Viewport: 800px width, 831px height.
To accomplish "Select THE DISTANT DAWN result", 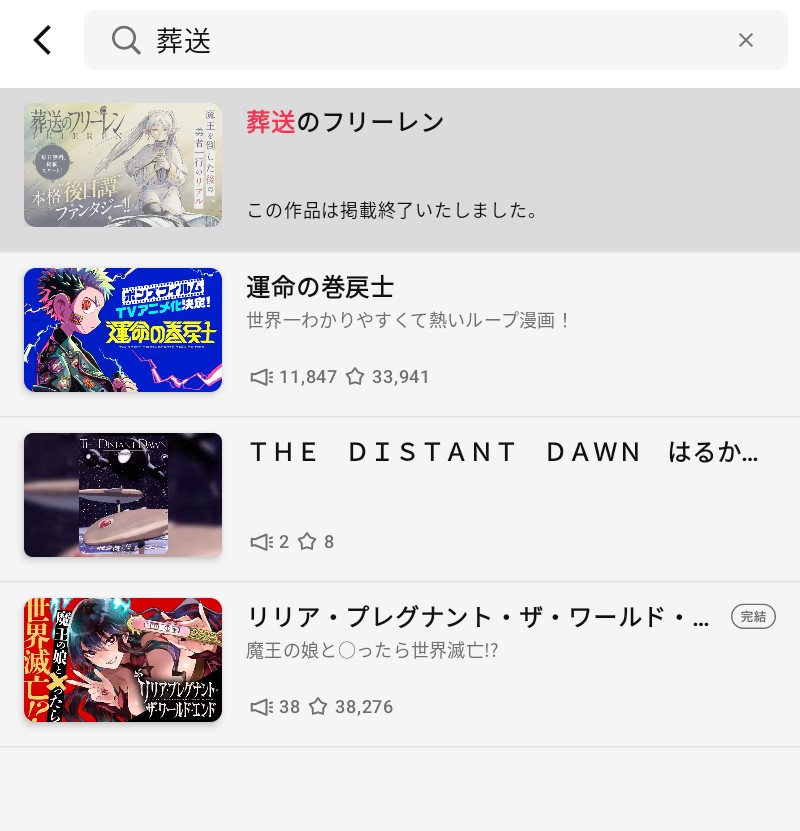I will 400,495.
